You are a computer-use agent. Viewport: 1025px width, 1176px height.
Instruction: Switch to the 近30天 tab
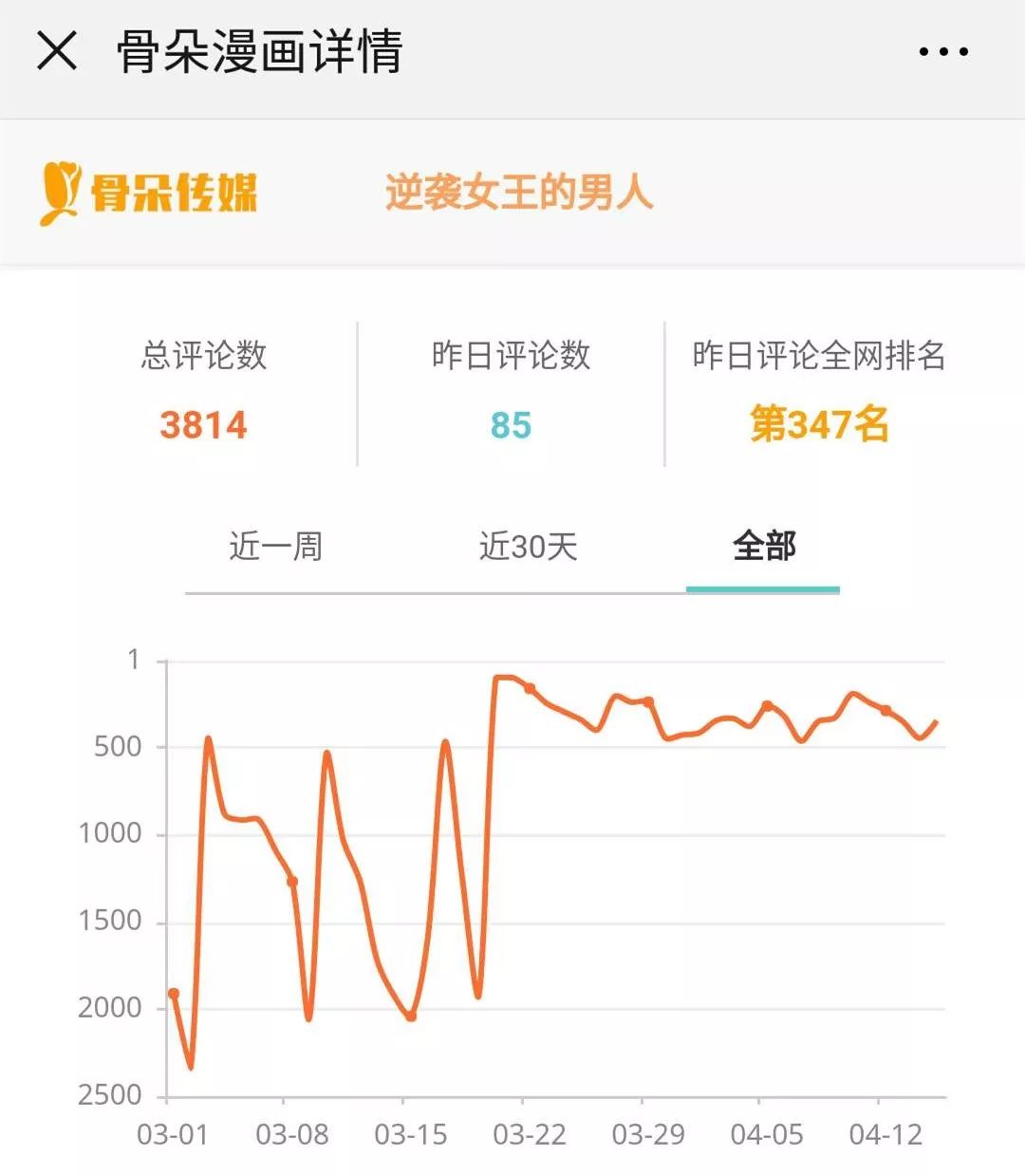[x=529, y=547]
